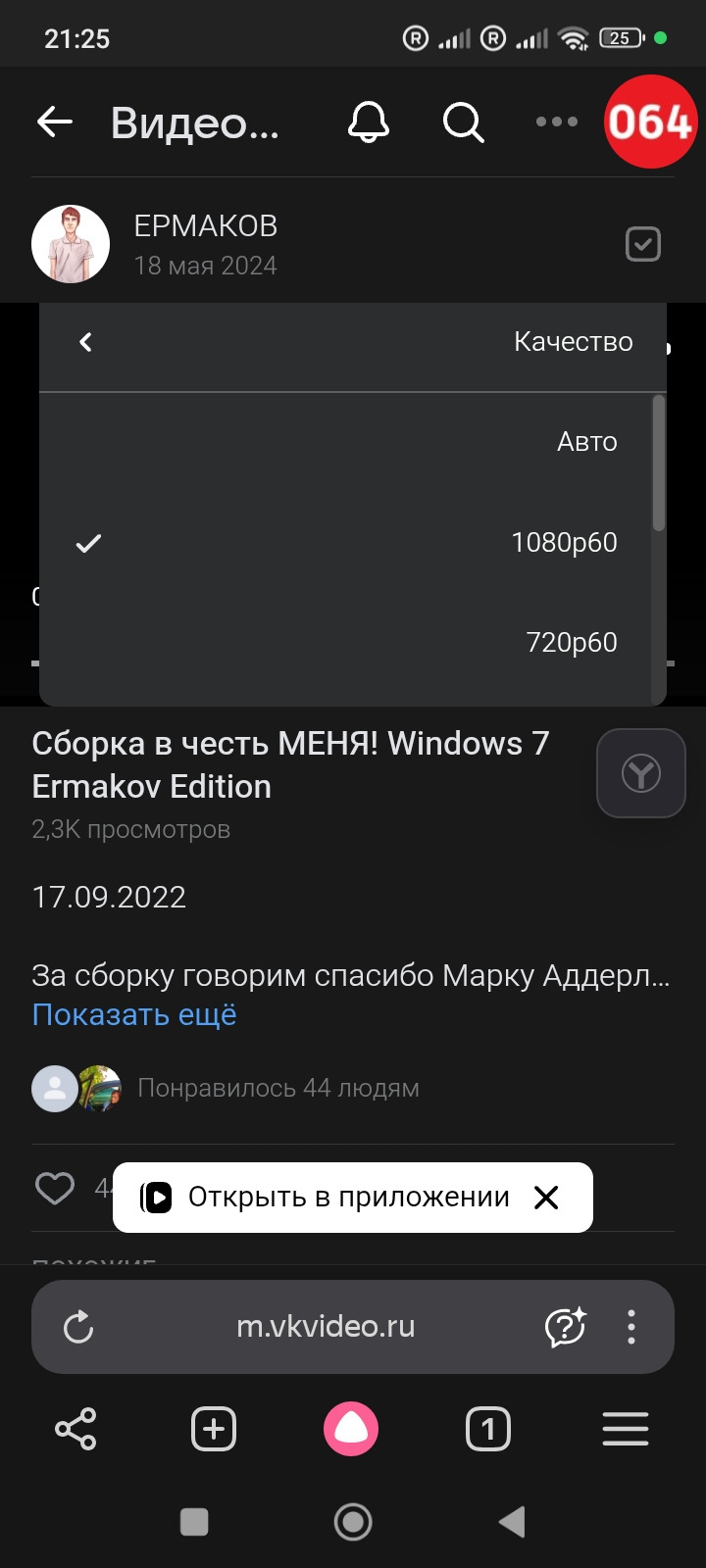Tap the subscribed checkmark next to ЕРМАКОВ
Viewport: 706px width, 1568px height.
[x=642, y=244]
